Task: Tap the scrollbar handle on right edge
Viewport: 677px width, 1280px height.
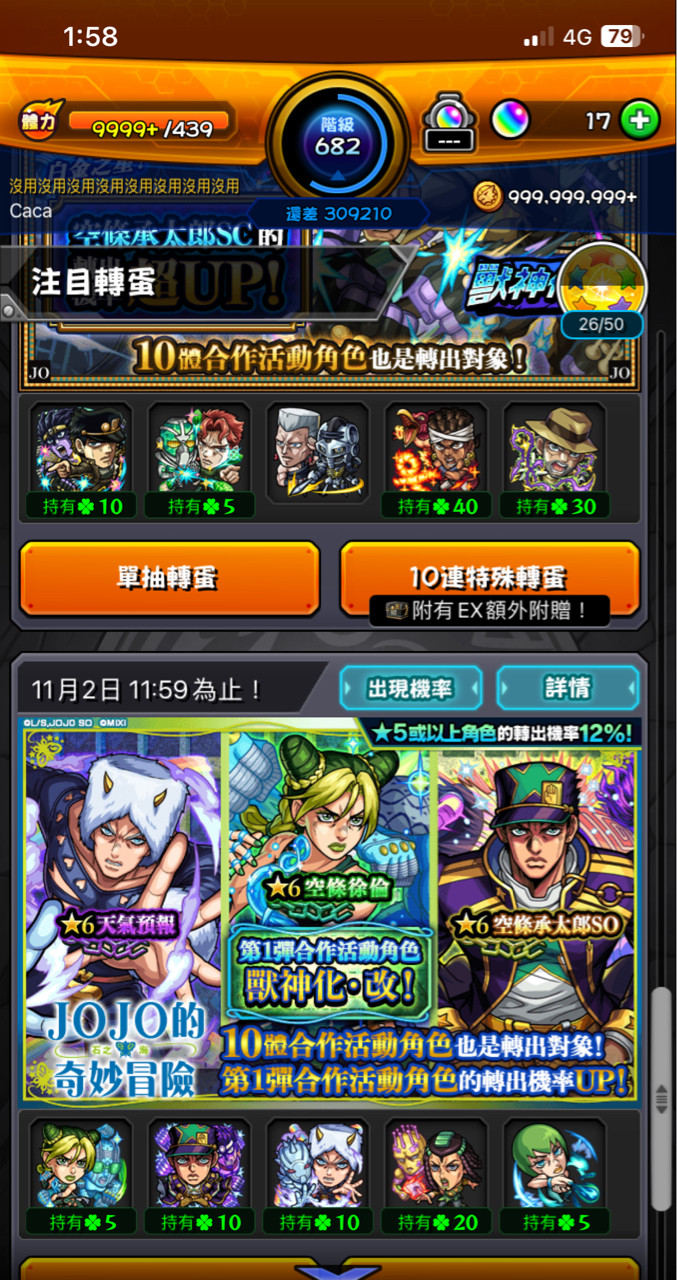Action: pyautogui.click(x=661, y=1097)
